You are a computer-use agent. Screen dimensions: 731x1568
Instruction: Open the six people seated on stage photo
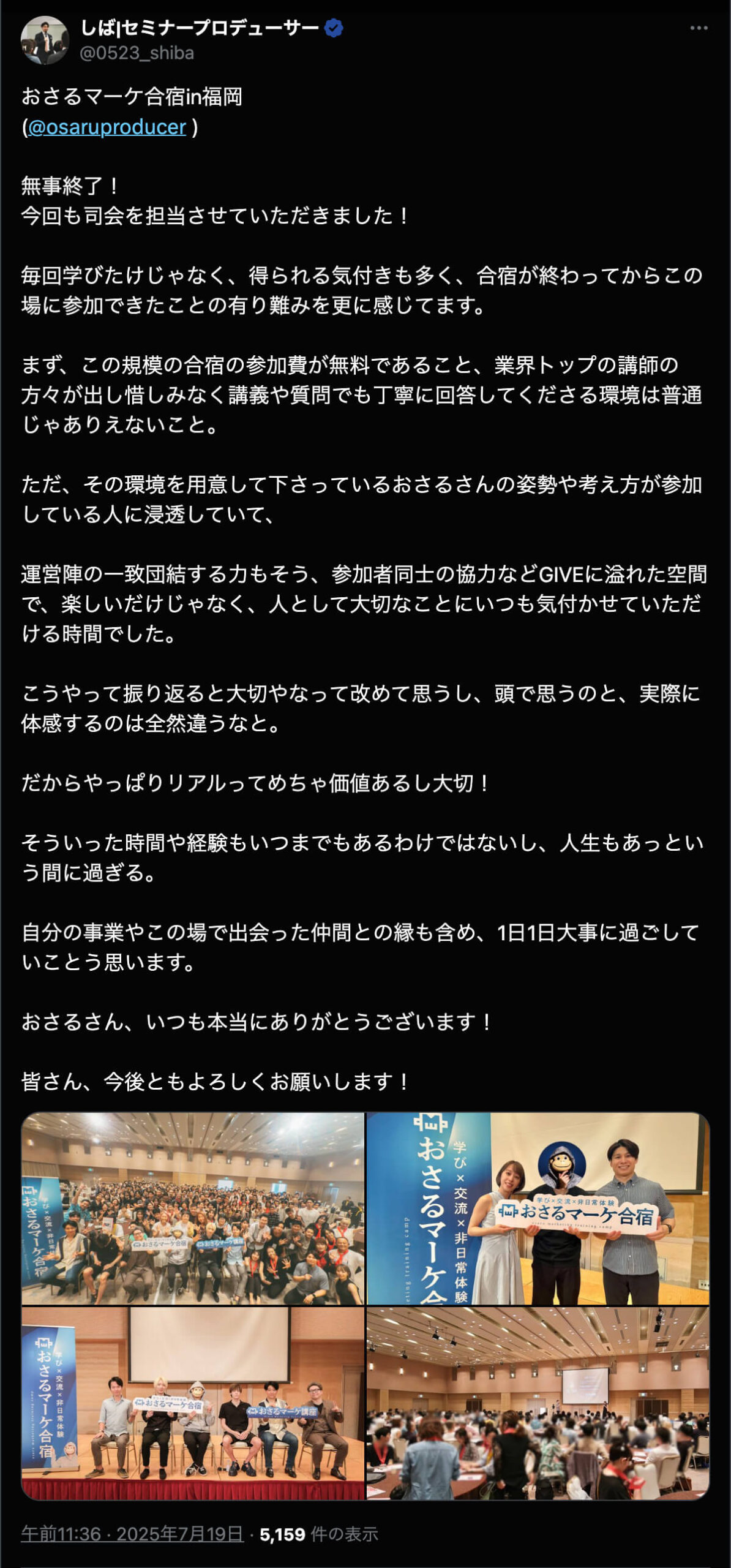coord(193,1403)
